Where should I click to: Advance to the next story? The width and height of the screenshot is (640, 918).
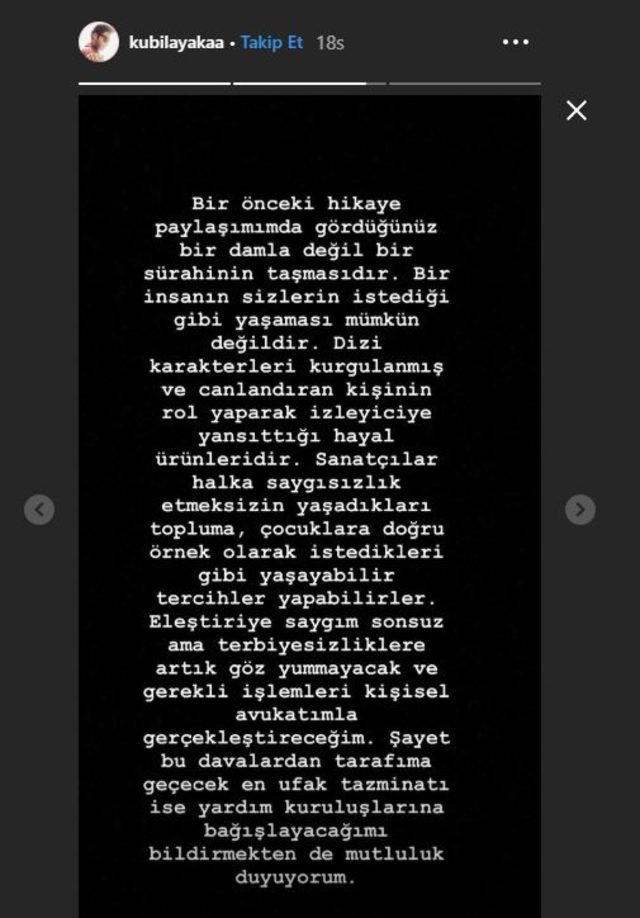[x=580, y=509]
